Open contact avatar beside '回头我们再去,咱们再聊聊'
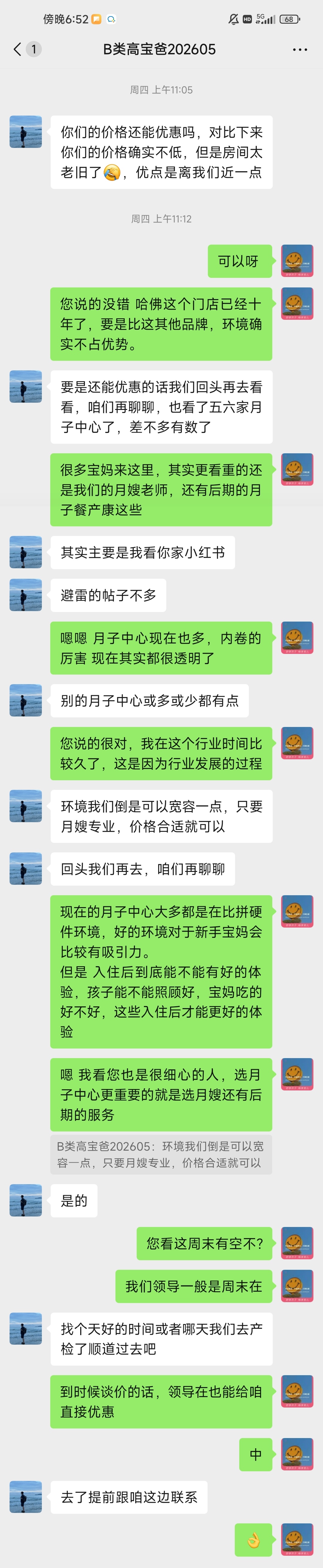323x1568 pixels. 26,869
